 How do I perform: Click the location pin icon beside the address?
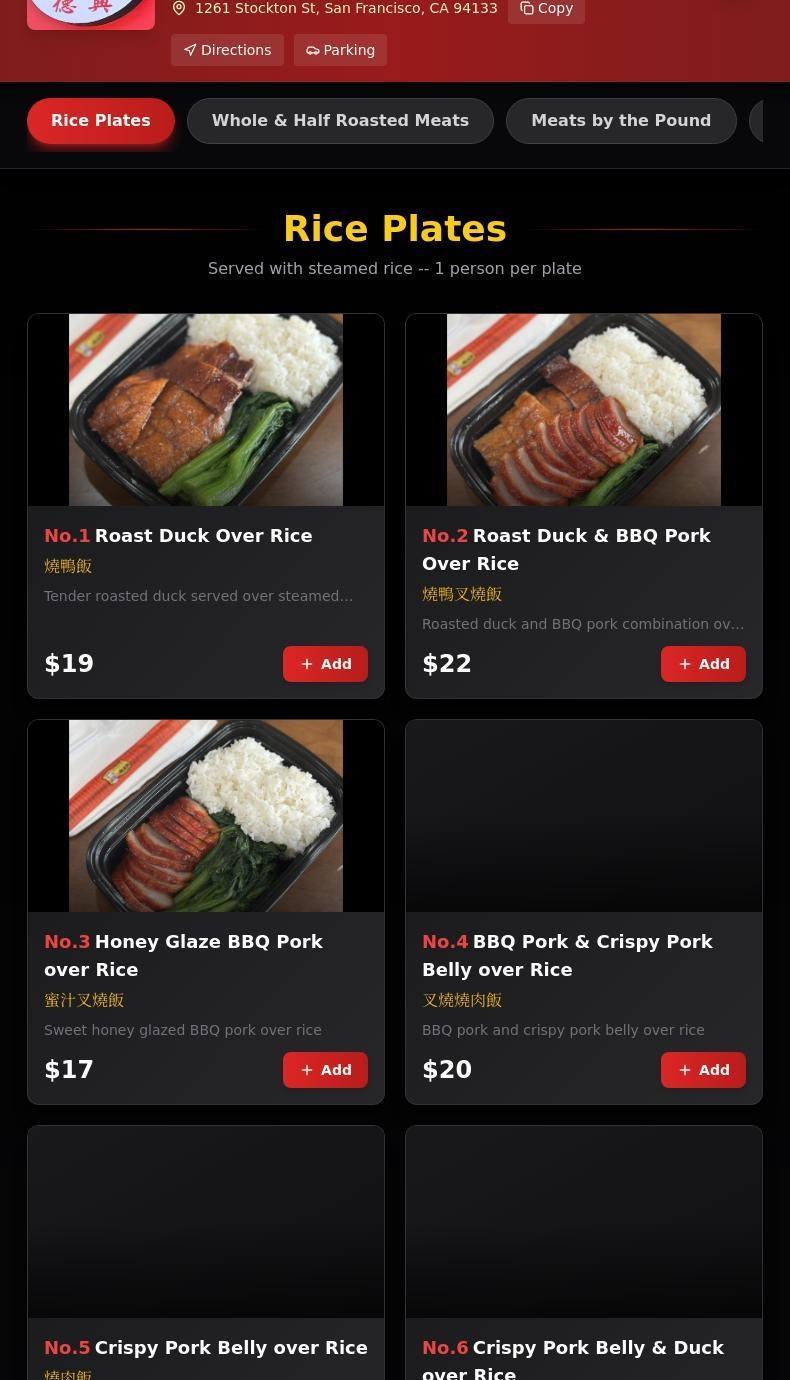click(x=180, y=8)
